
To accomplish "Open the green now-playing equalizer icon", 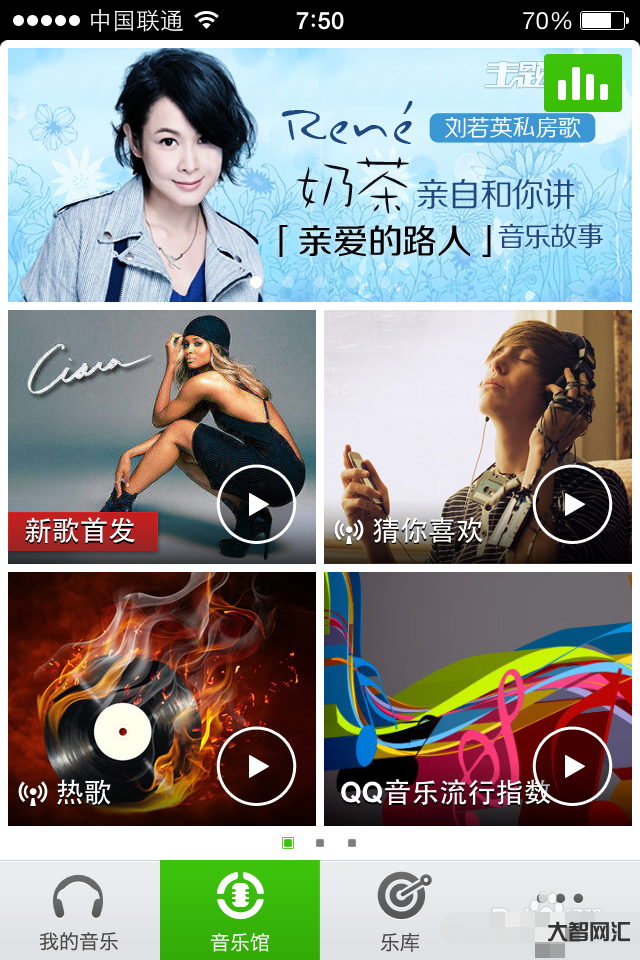I will 582,83.
